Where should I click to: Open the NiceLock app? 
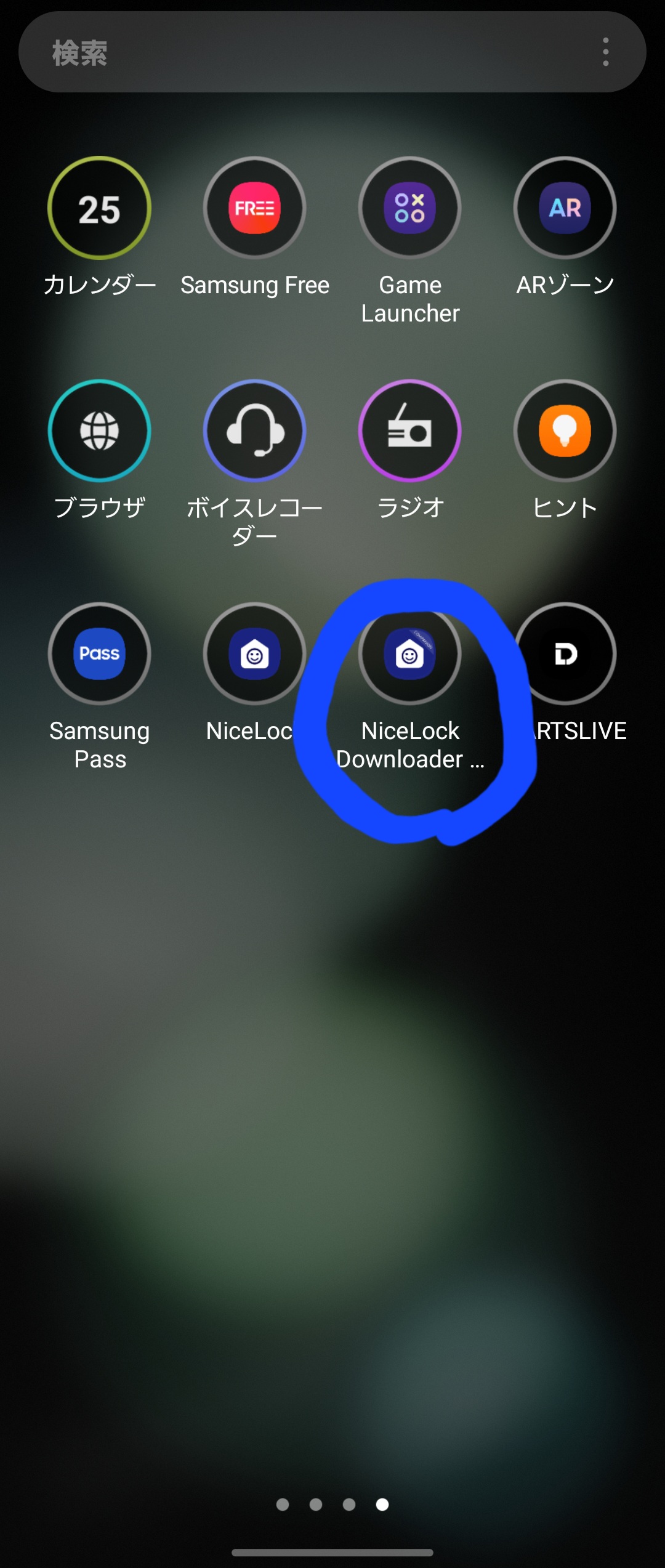click(255, 654)
